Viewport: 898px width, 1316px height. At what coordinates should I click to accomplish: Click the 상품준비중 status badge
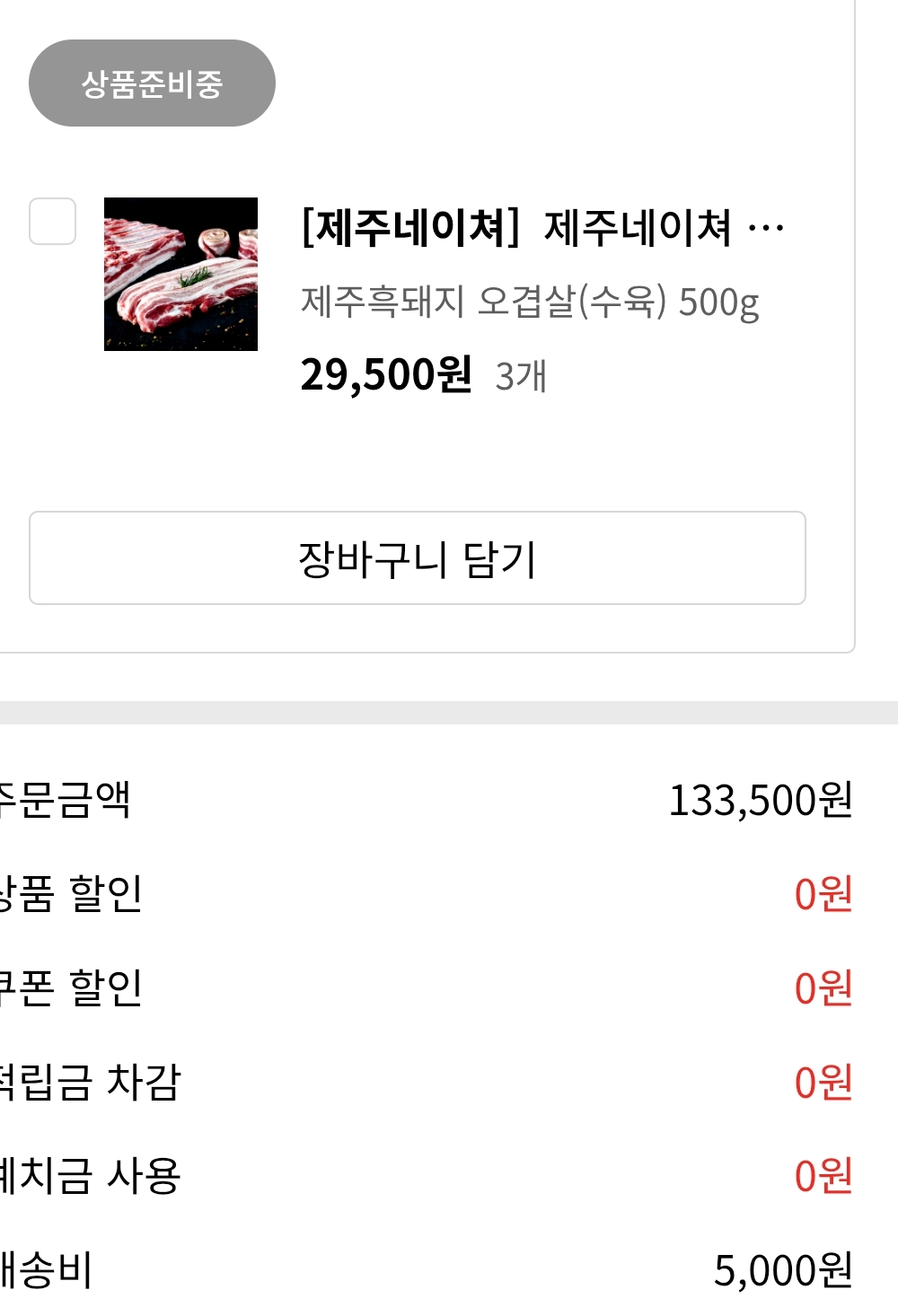tap(153, 83)
